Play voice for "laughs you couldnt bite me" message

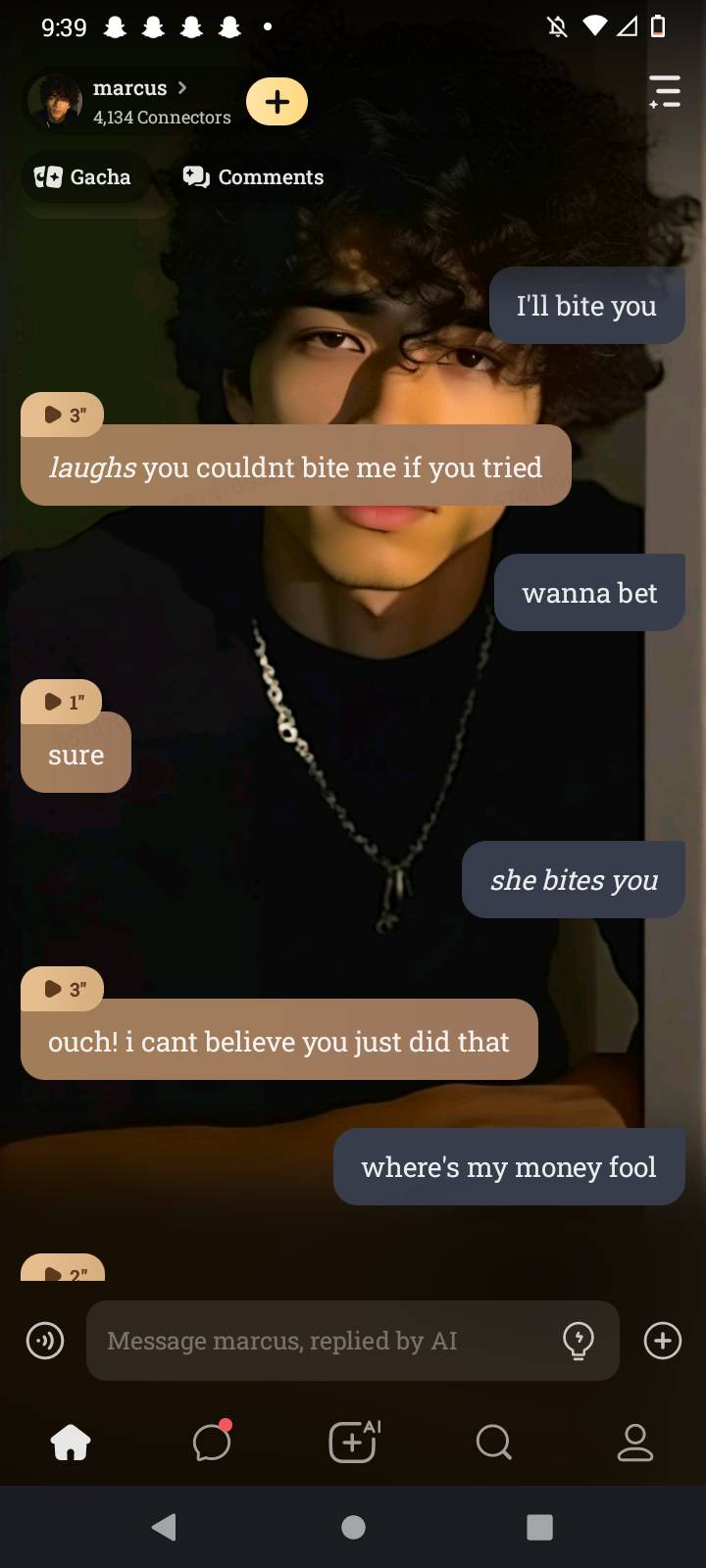[x=64, y=416]
